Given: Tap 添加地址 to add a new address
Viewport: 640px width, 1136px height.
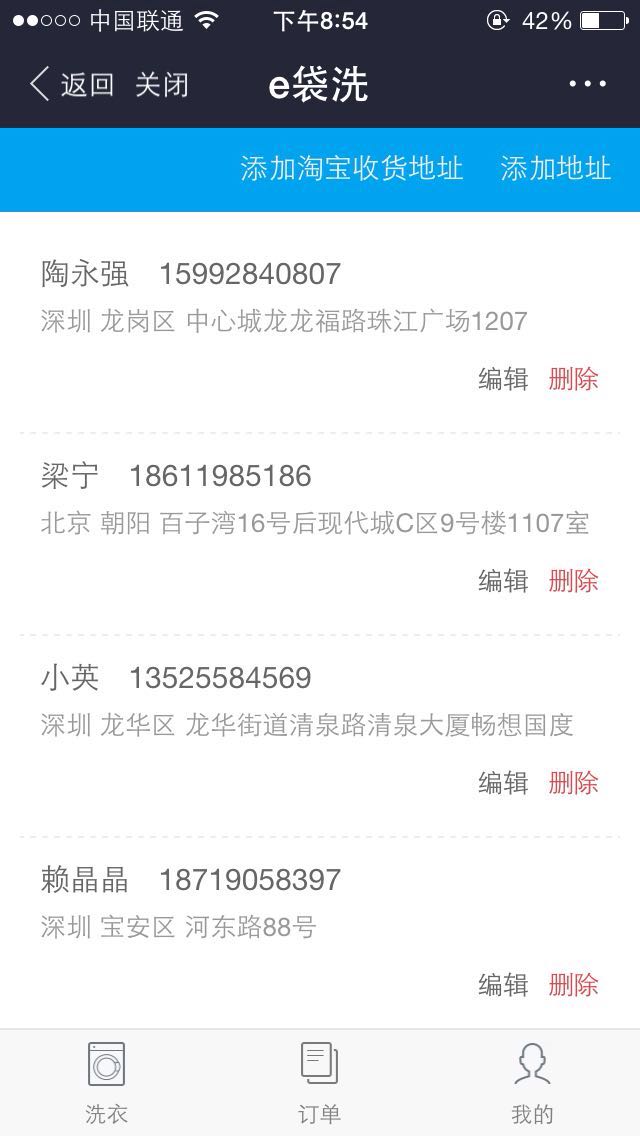Looking at the screenshot, I should (x=556, y=168).
